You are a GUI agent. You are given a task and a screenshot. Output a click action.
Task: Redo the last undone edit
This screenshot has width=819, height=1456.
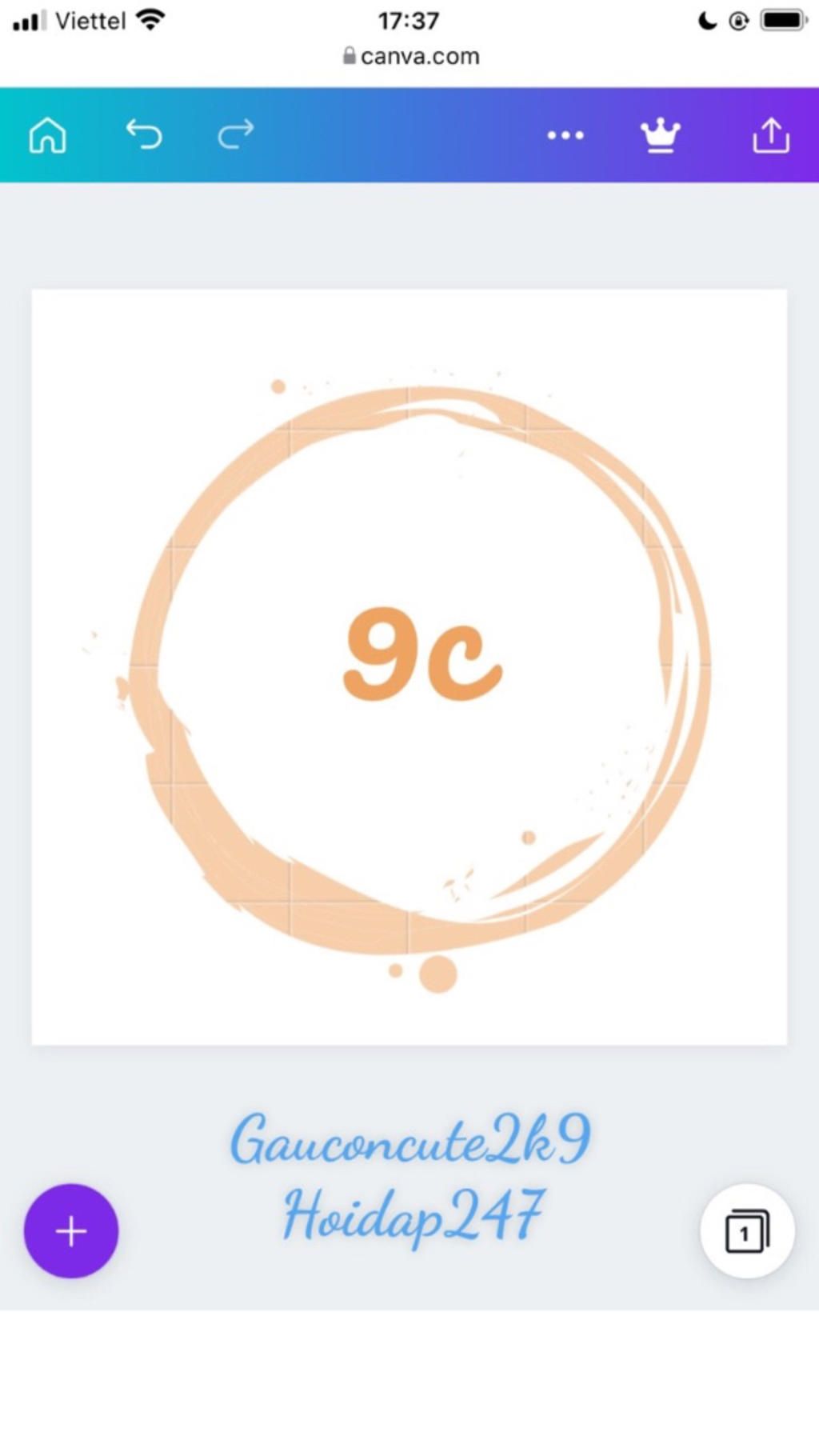(x=236, y=134)
